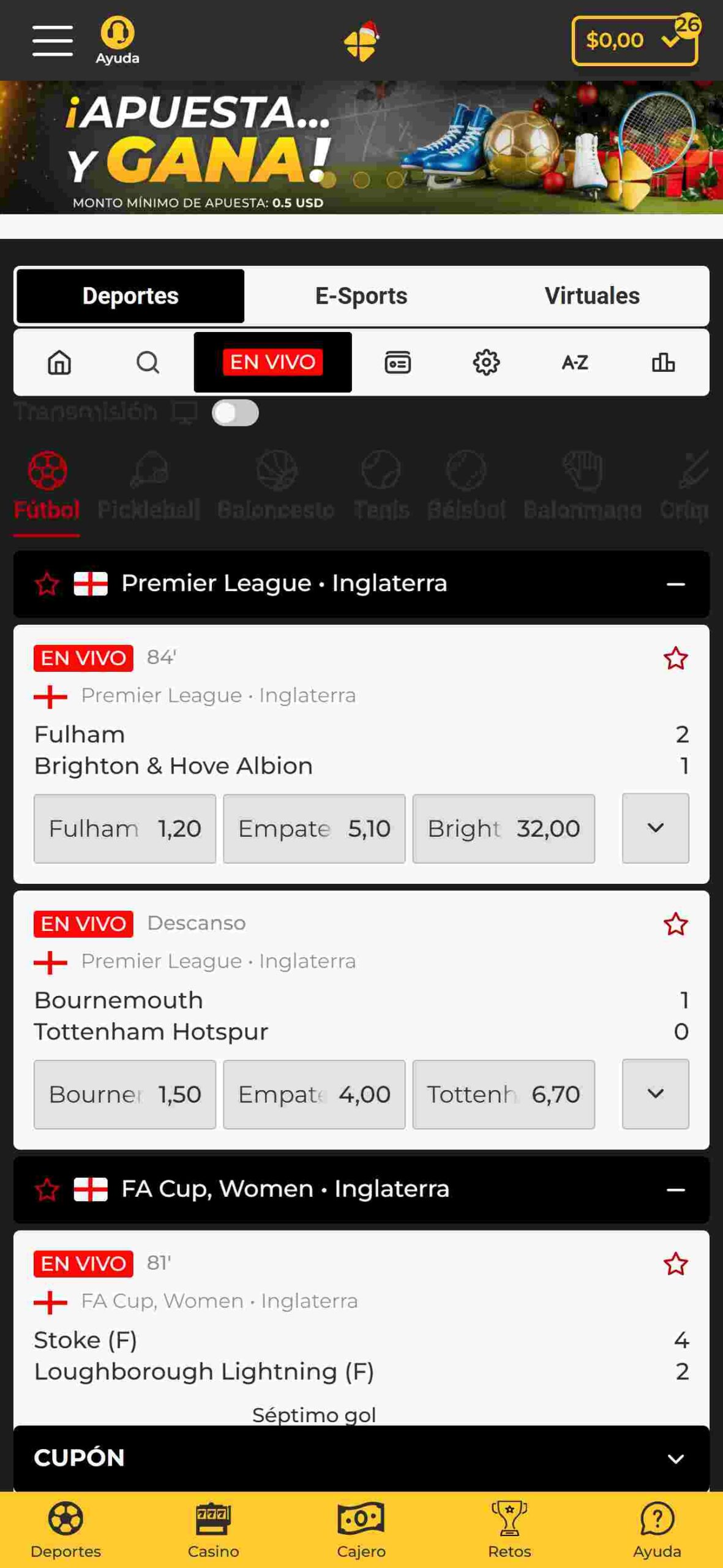The image size is (723, 1568).
Task: Open the balance dropdown showing $0,00
Action: 634,40
